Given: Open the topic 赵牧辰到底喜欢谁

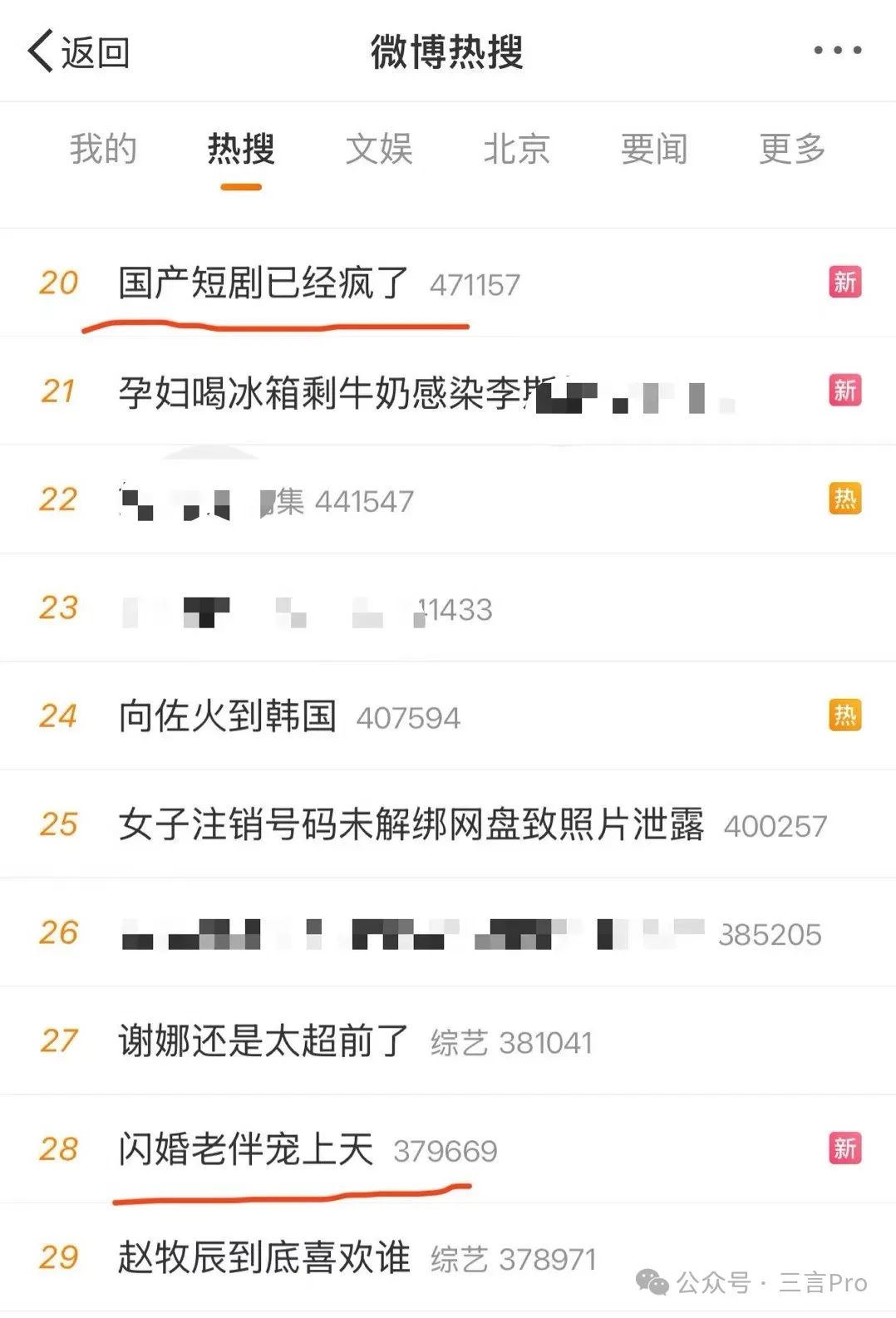Looking at the screenshot, I should click(x=263, y=1258).
